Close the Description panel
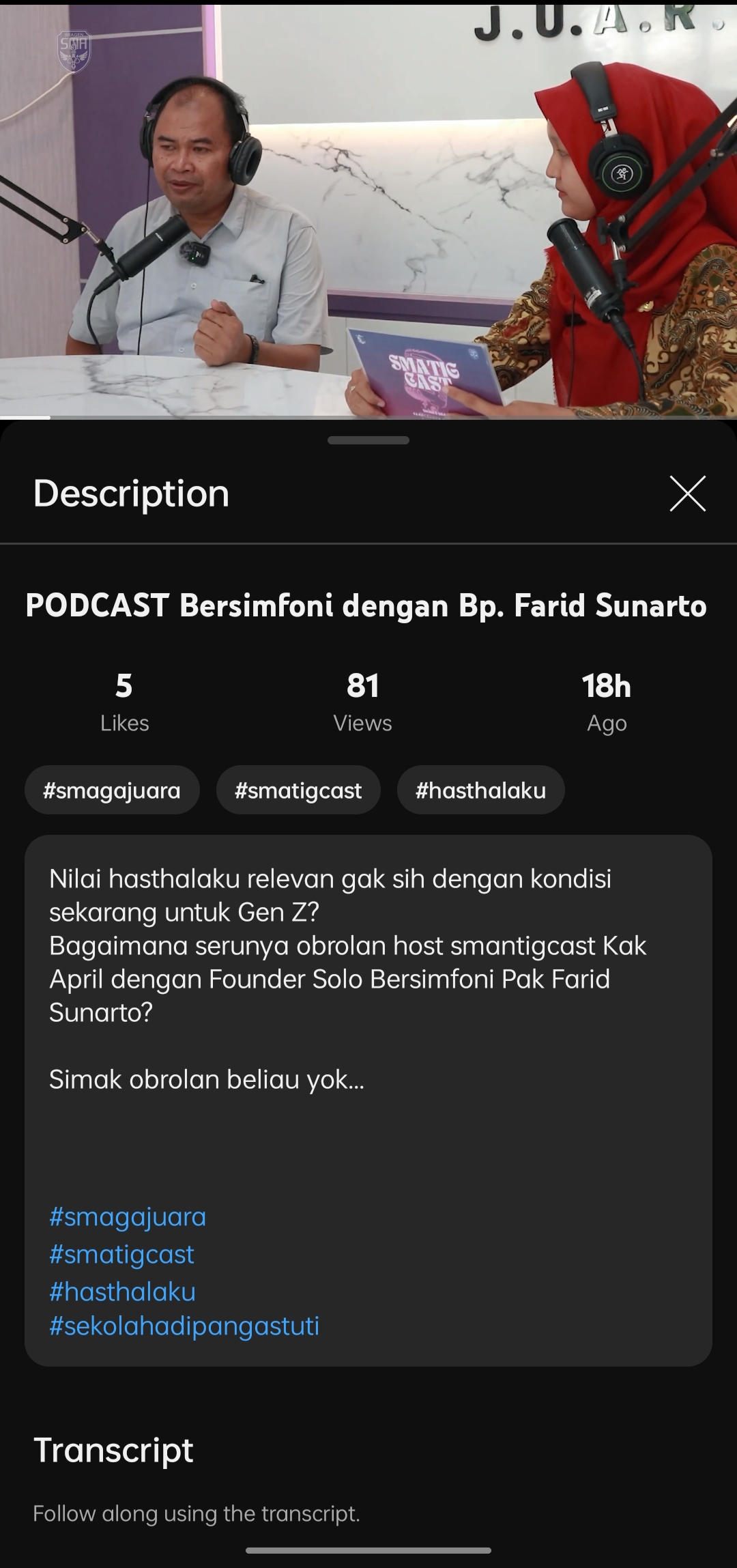This screenshot has width=737, height=1568. 687,494
